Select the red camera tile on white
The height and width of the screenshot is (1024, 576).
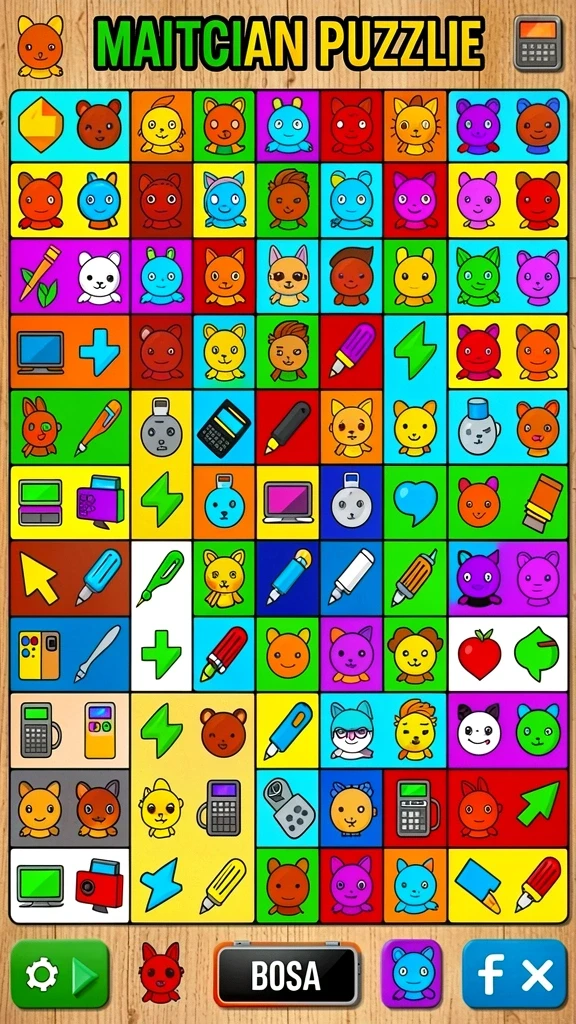coord(100,885)
